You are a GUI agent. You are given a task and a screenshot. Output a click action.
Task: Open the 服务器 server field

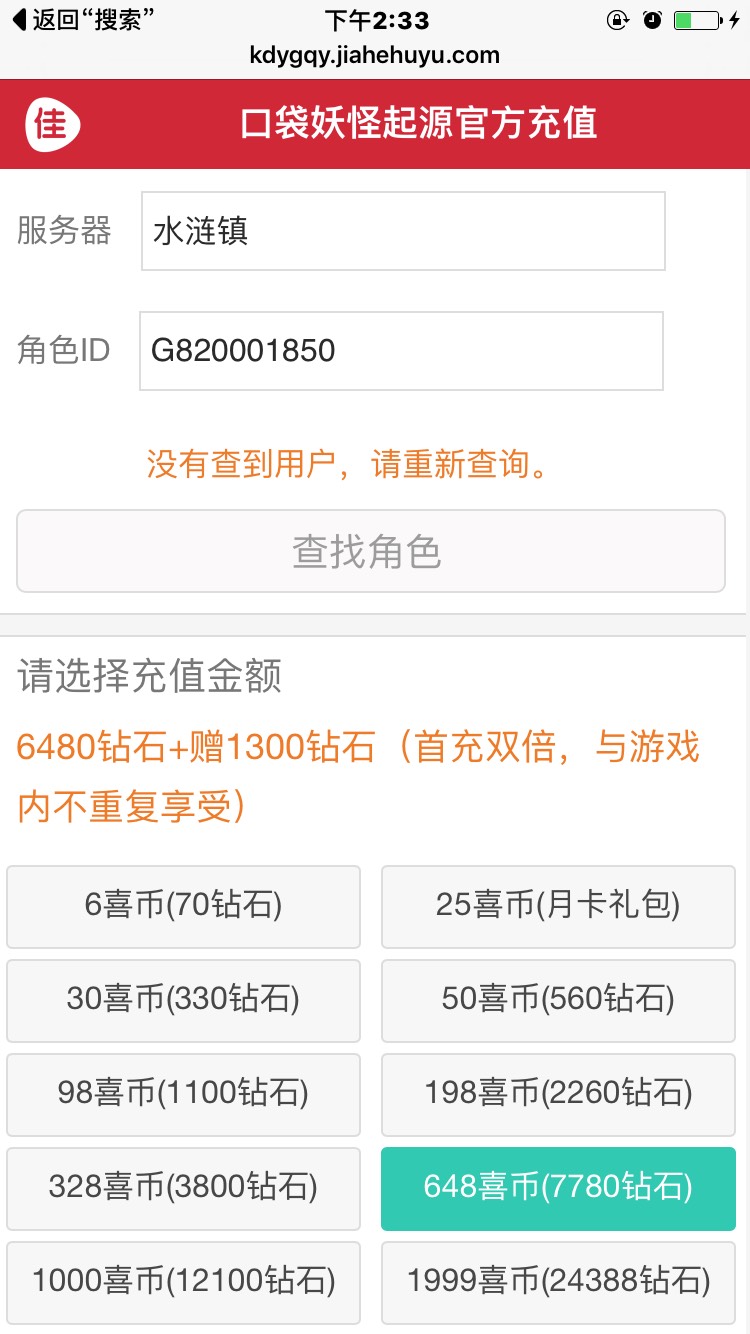coord(403,231)
